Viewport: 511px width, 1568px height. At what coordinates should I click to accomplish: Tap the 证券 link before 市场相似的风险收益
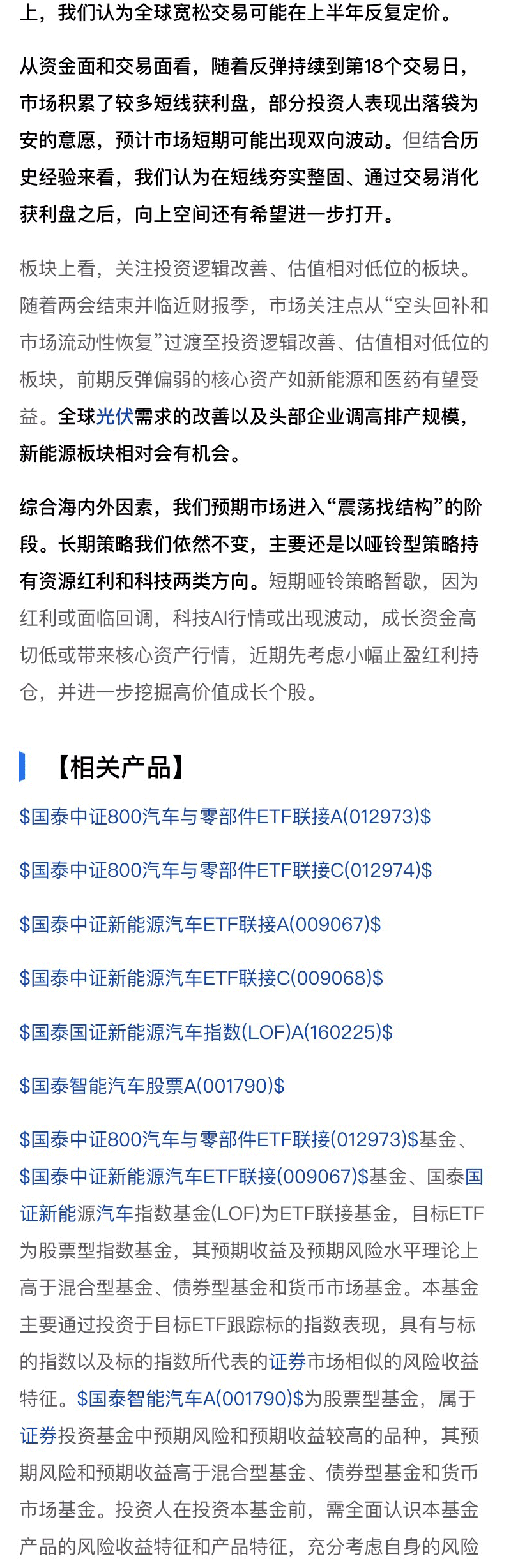(287, 1361)
